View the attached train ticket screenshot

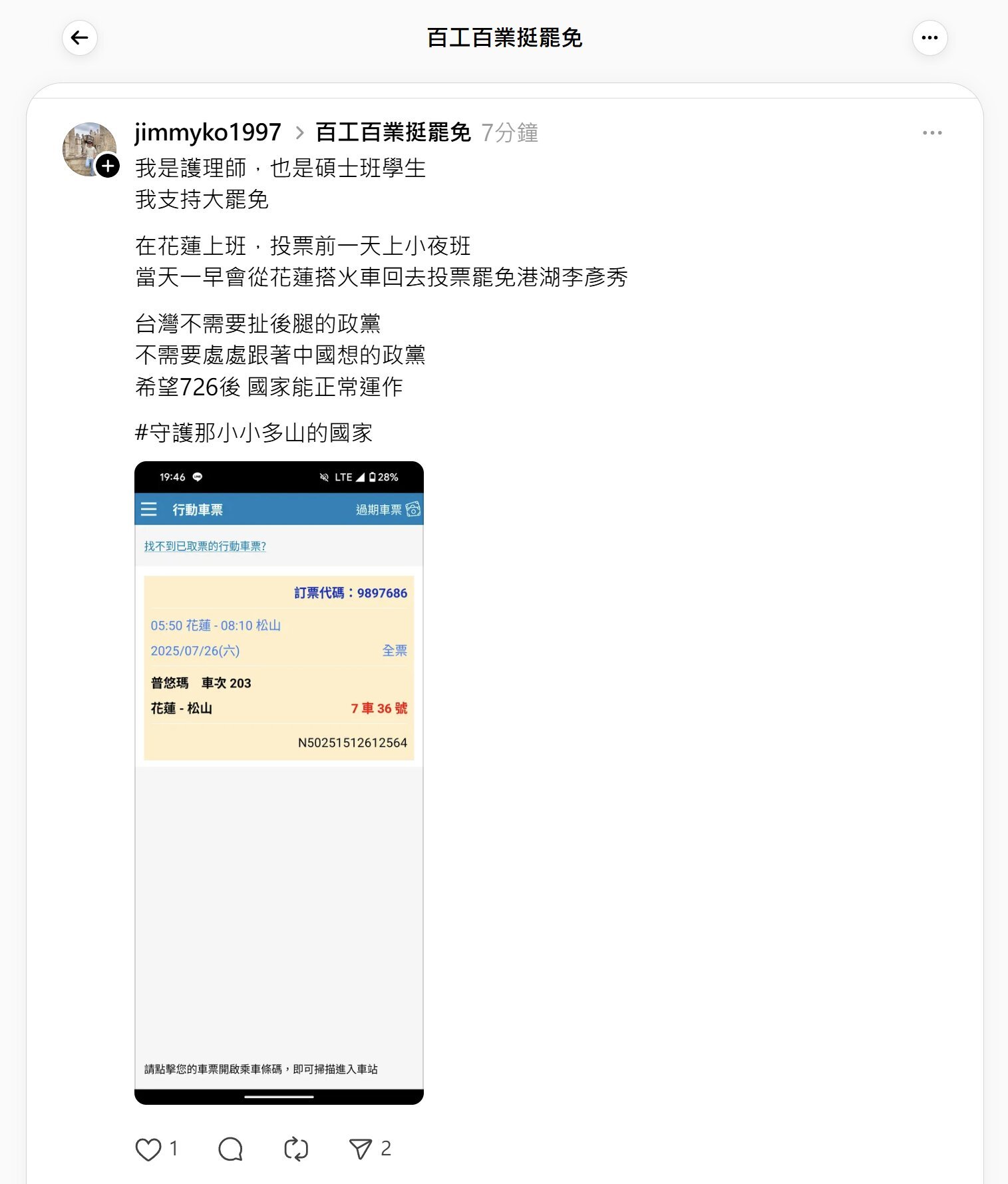coord(279,782)
